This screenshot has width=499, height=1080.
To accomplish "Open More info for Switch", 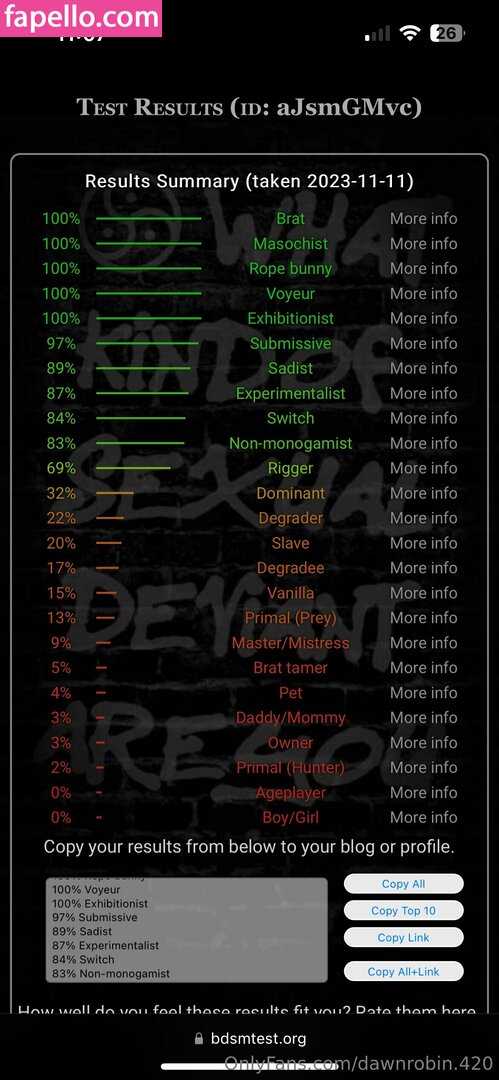I will 423,418.
